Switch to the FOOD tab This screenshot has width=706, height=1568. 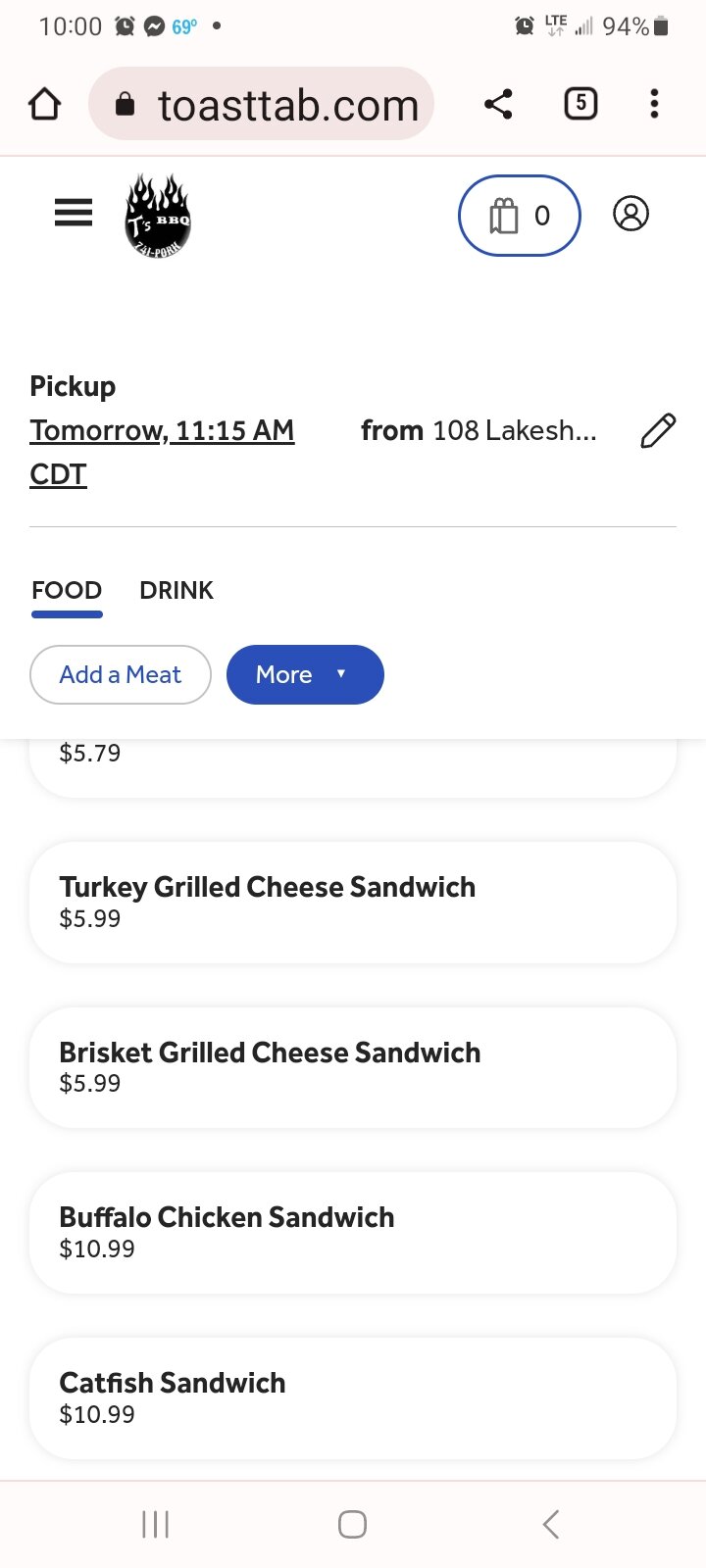[x=67, y=591]
